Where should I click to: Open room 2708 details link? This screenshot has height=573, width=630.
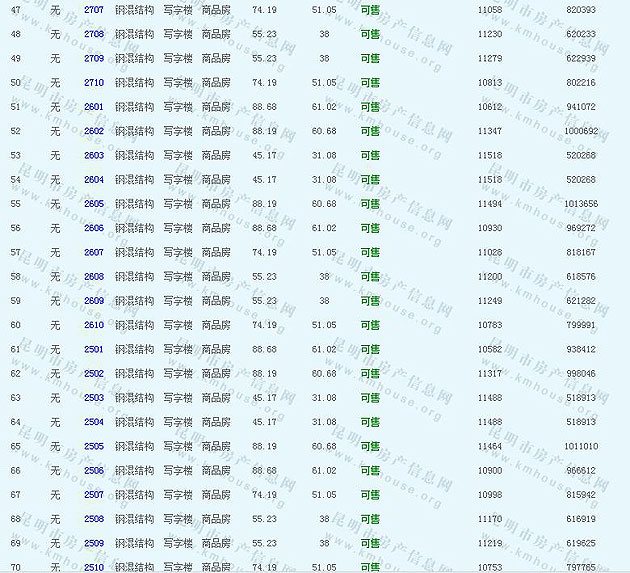pyautogui.click(x=94, y=34)
